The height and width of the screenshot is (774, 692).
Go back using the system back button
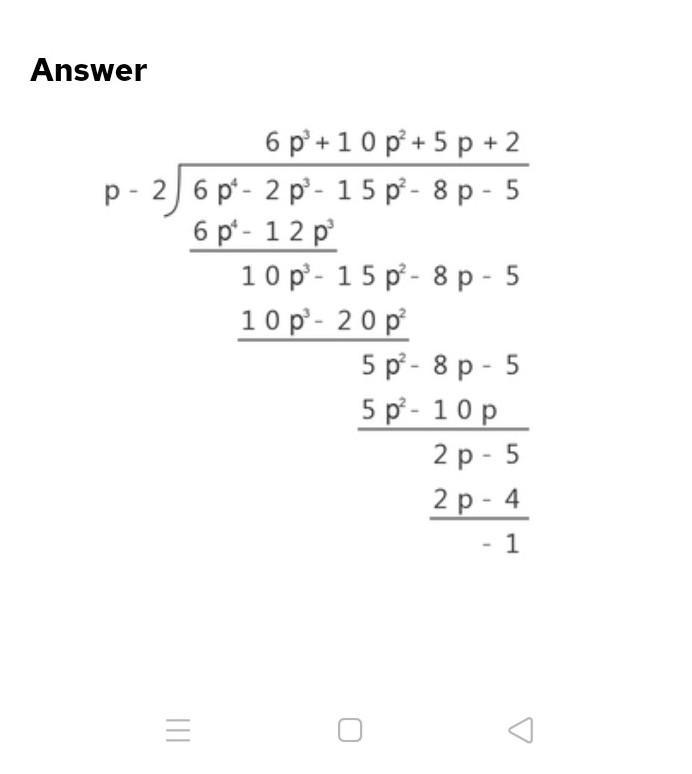coord(520,730)
